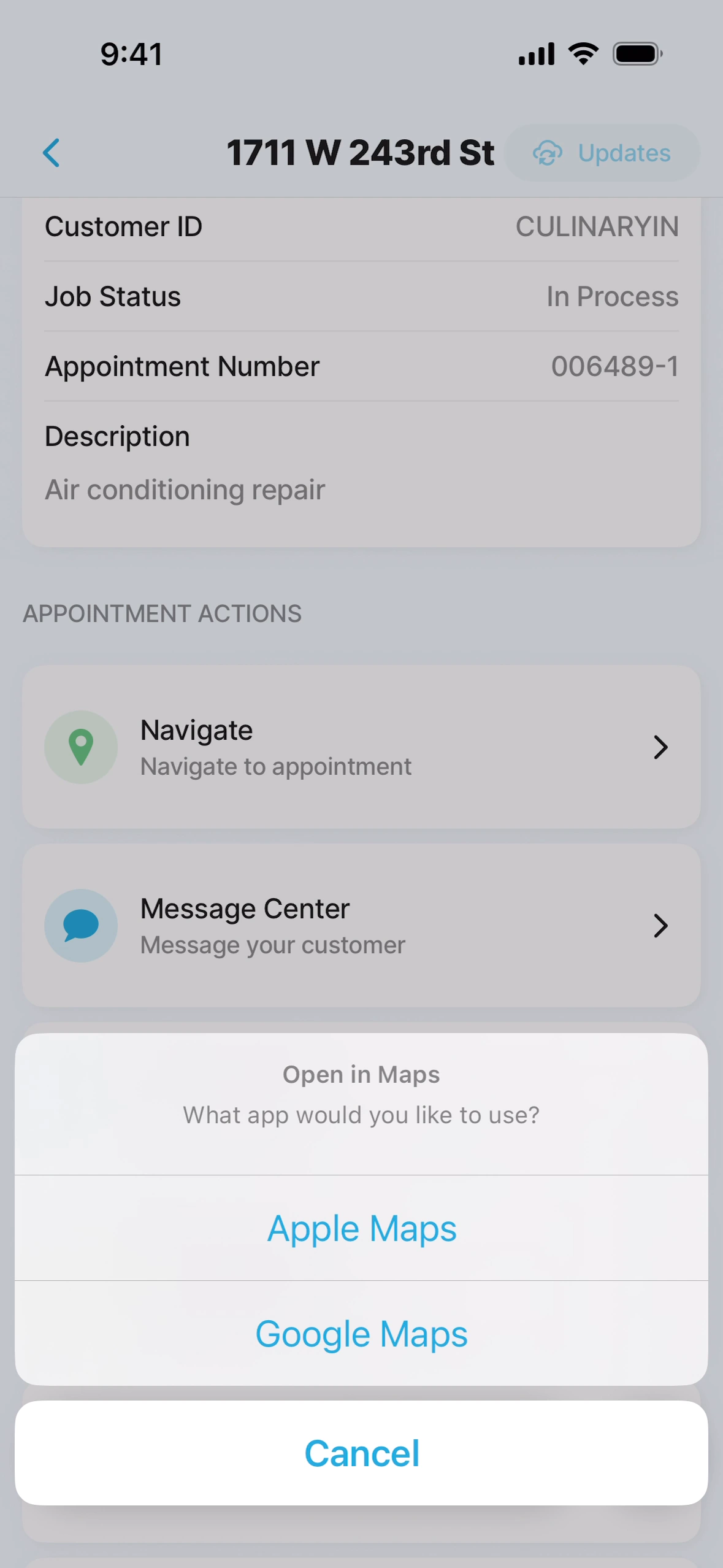
Task: Open Message Center to message customer
Action: tap(361, 926)
